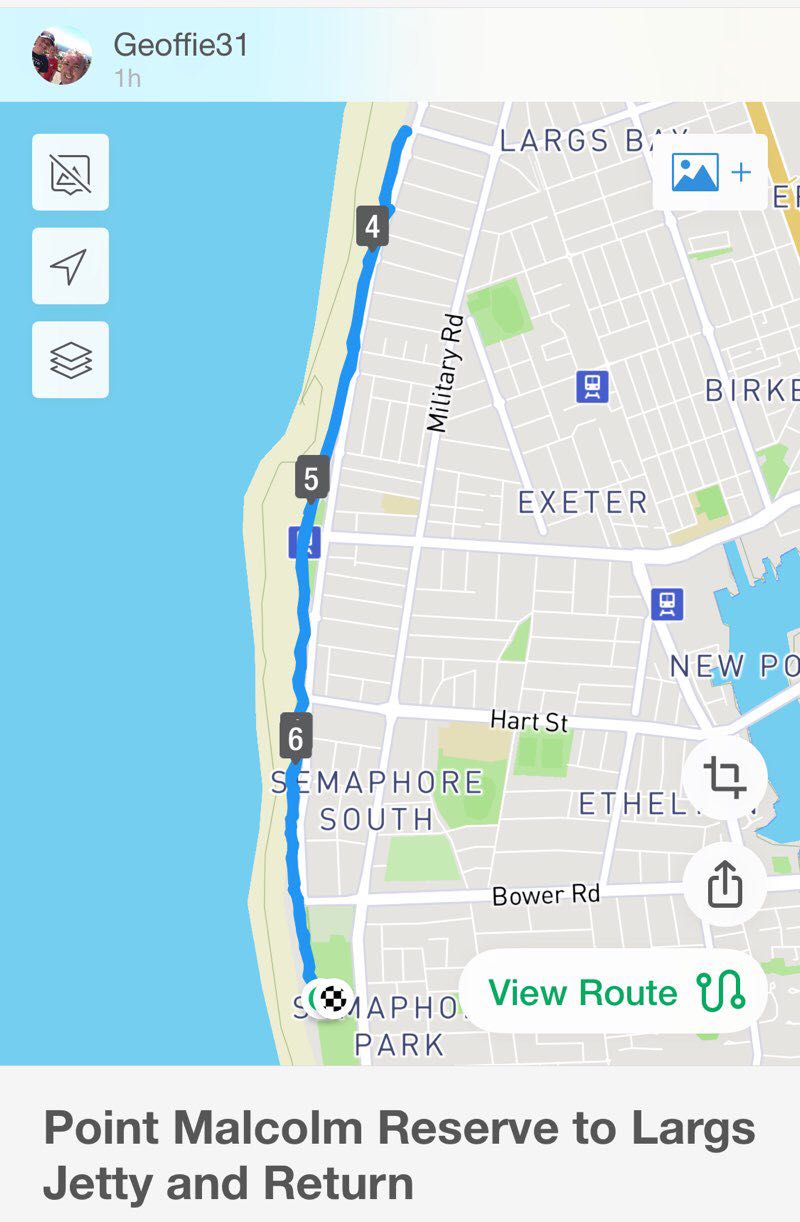Image resolution: width=800 pixels, height=1222 pixels.
Task: Open Geoffie31's profile avatar
Action: tap(62, 55)
